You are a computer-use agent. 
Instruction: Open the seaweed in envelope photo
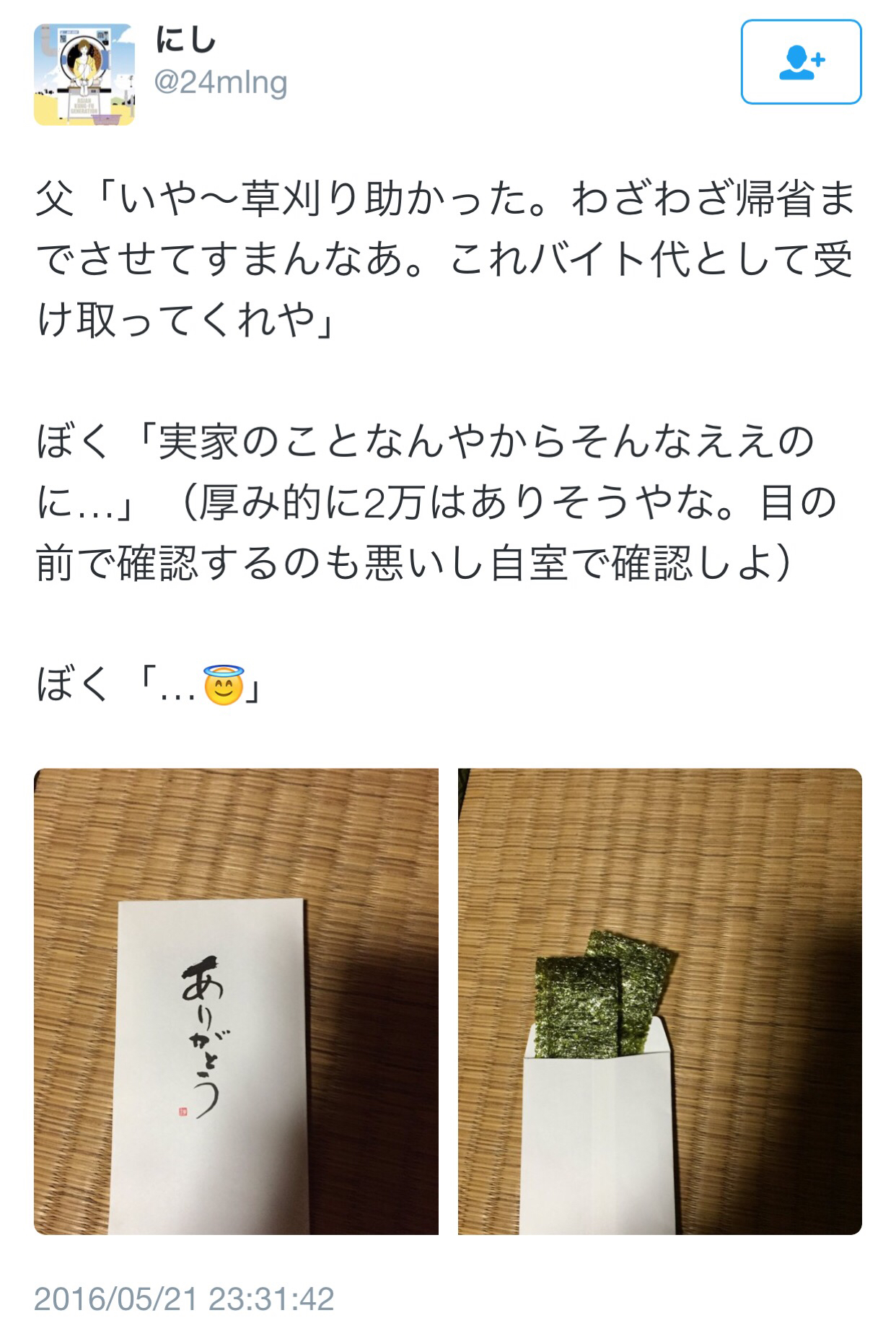click(659, 1001)
